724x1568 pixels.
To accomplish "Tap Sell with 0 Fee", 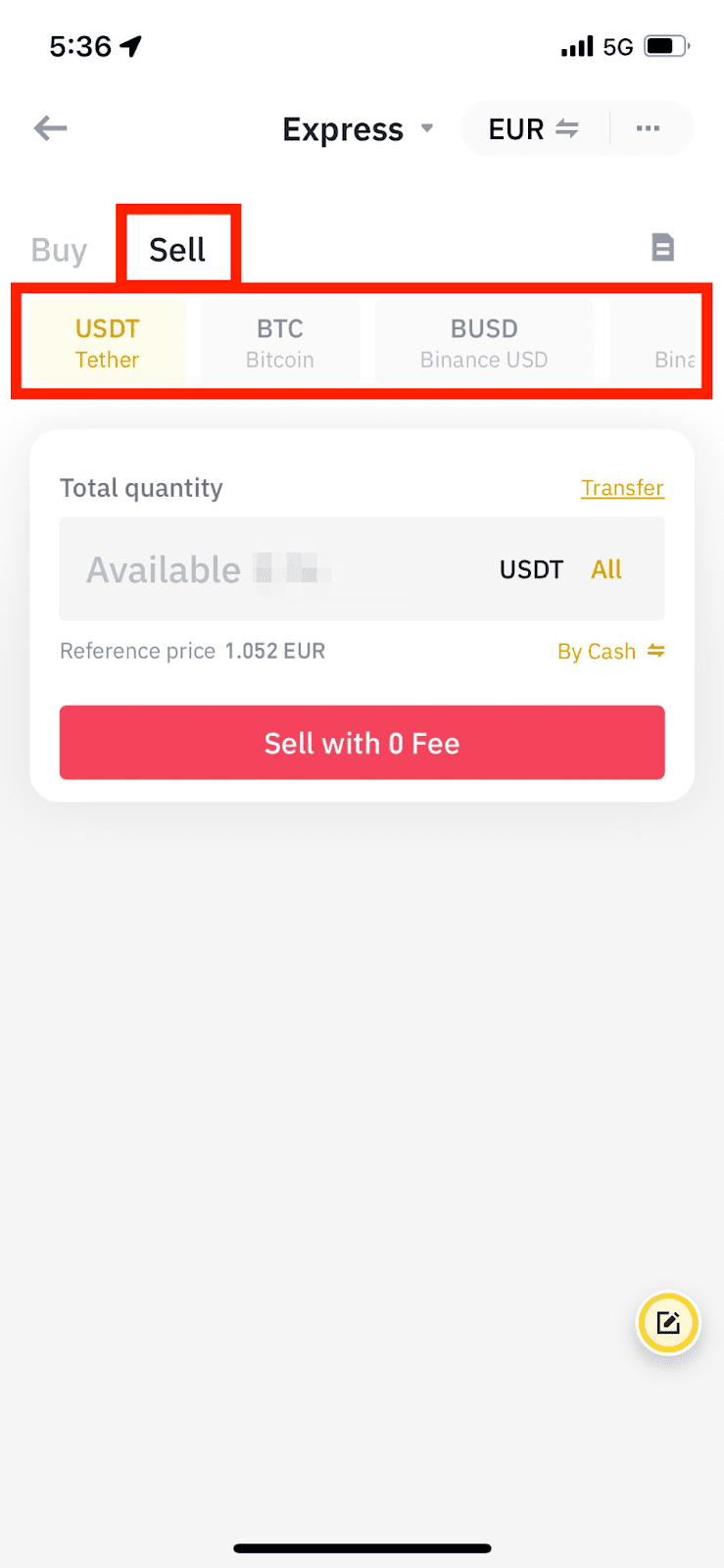I will [362, 743].
